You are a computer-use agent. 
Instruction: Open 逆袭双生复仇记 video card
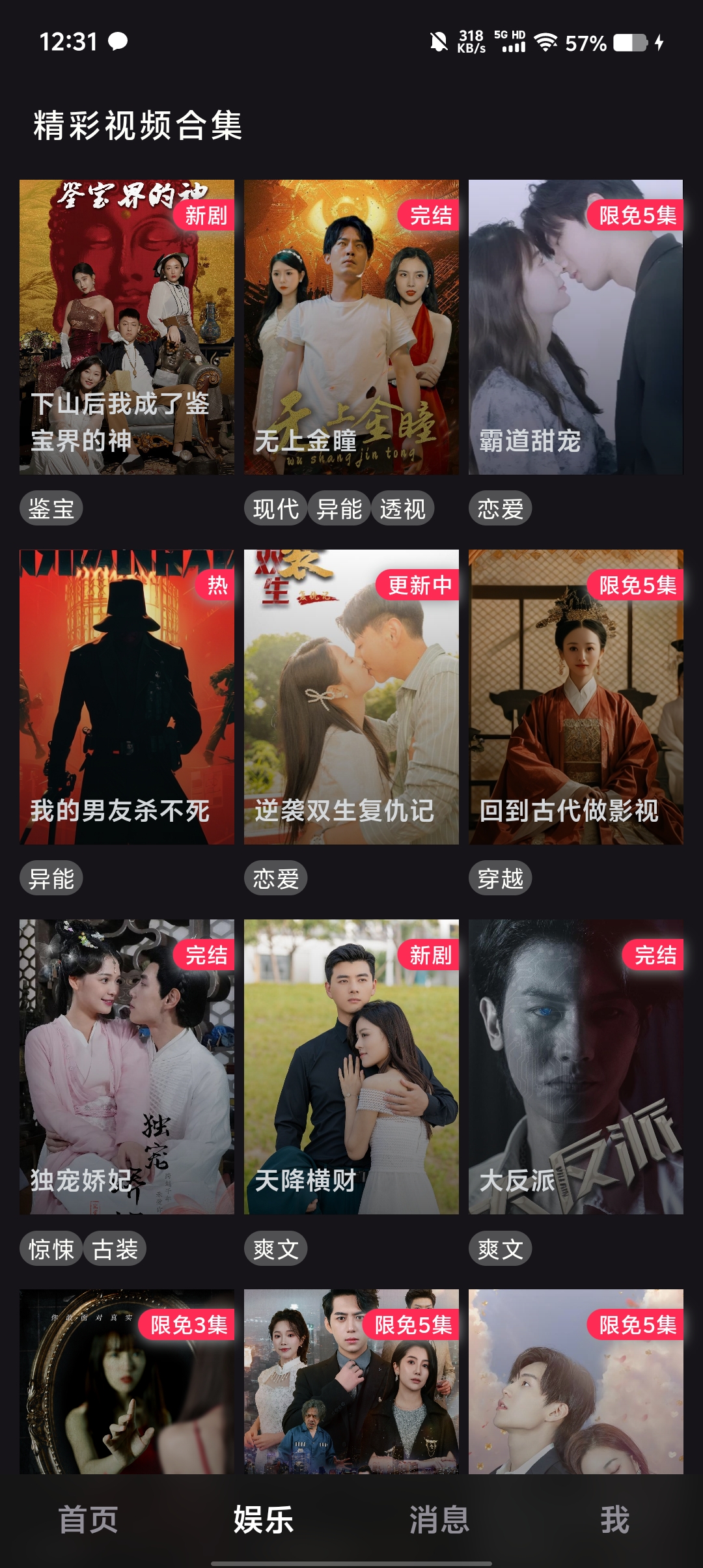click(x=351, y=697)
